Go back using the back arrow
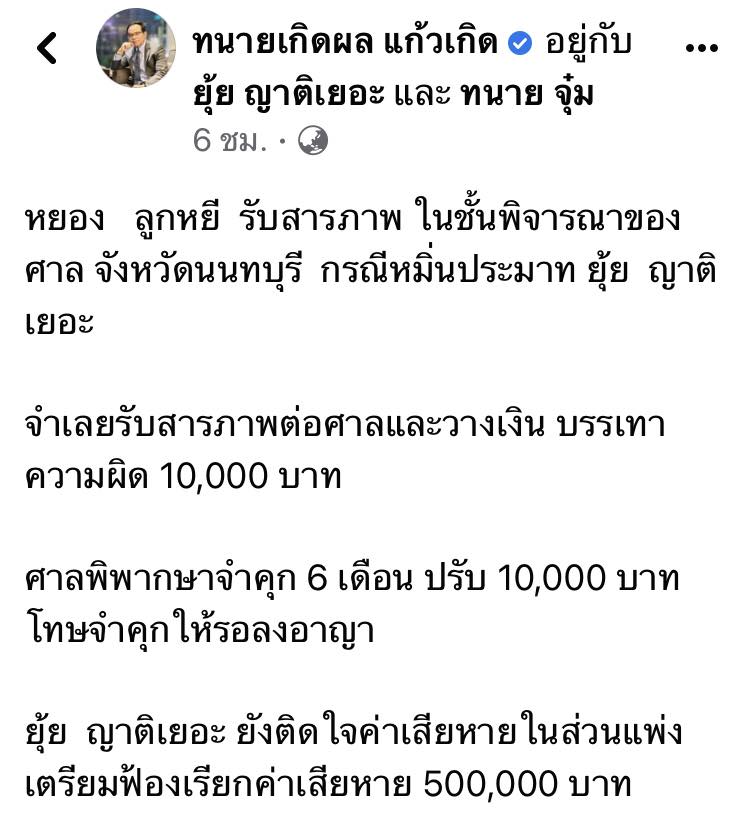Viewport: 750px width, 828px height. [47, 48]
